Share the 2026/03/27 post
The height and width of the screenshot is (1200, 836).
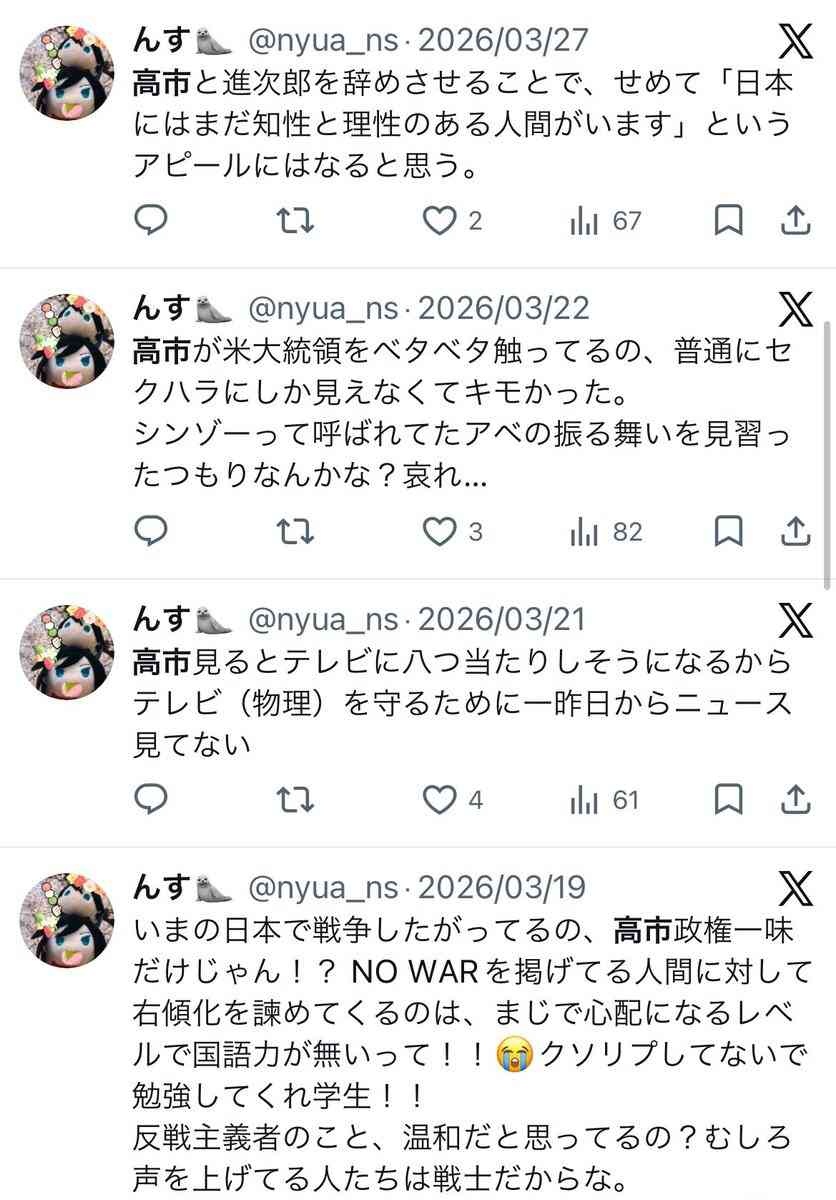click(x=795, y=220)
